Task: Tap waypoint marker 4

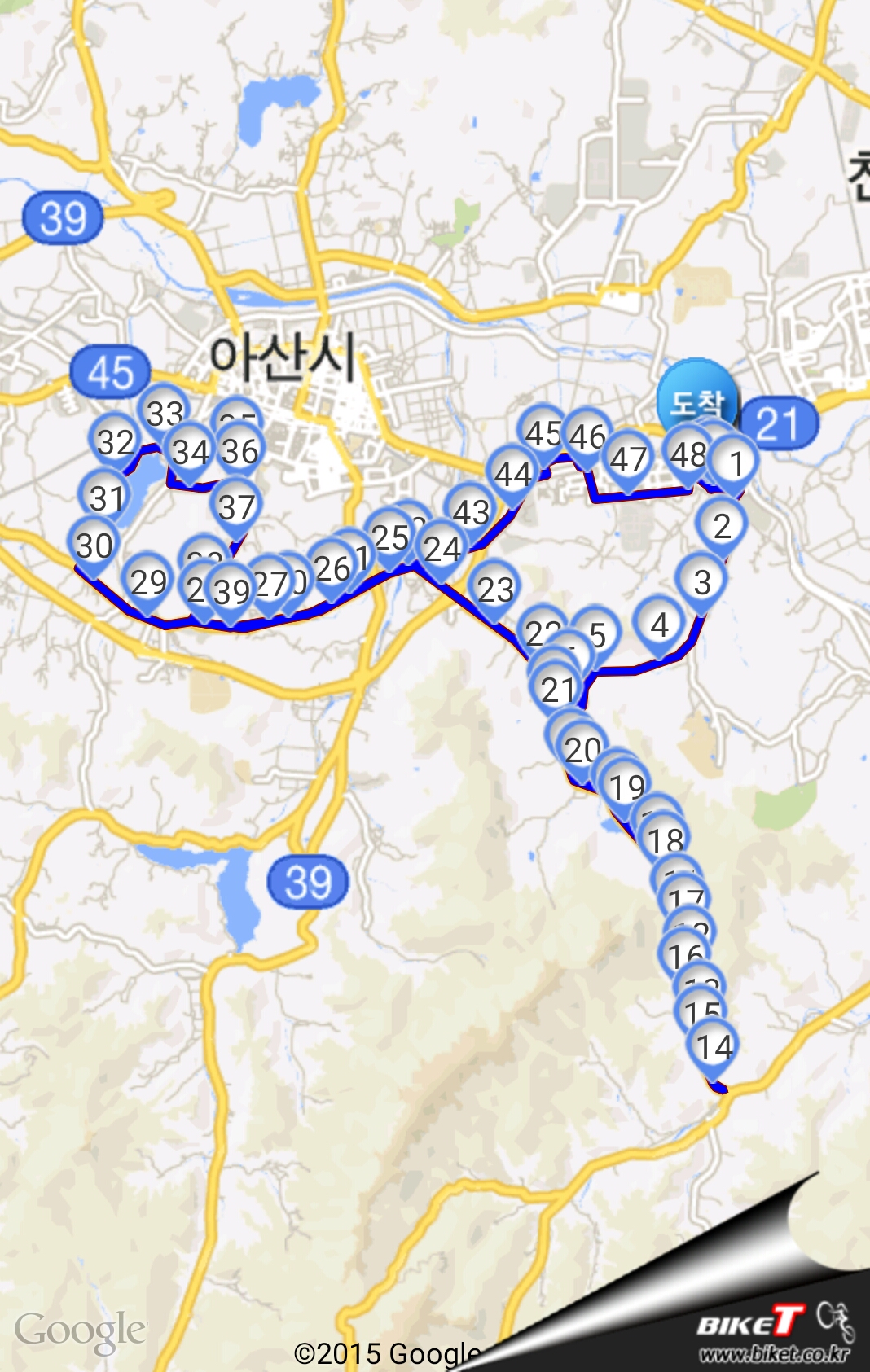Action: pyautogui.click(x=659, y=625)
